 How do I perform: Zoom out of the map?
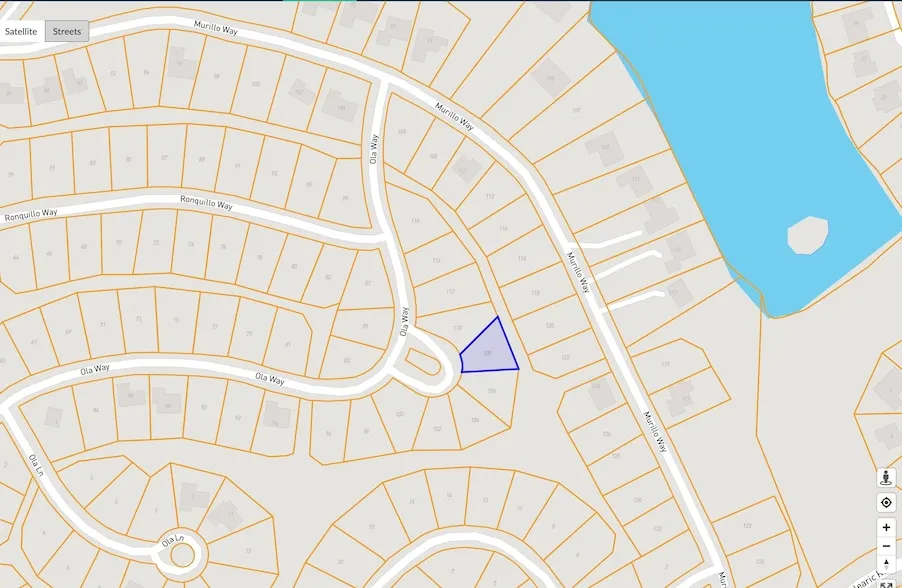(x=886, y=546)
